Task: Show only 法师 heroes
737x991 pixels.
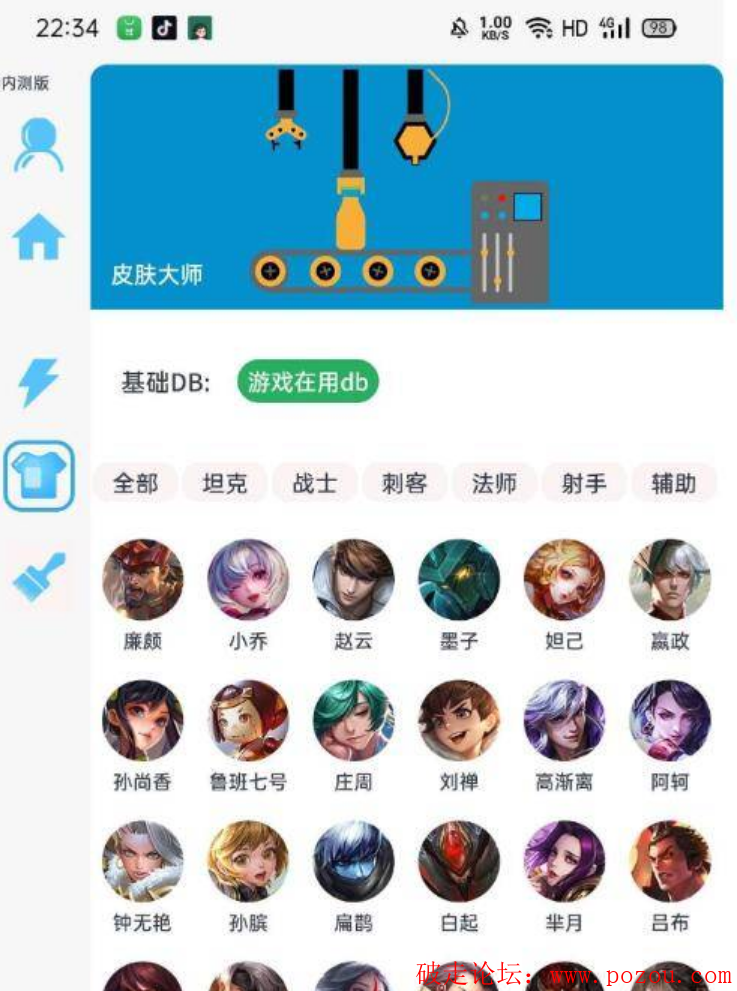Action: [494, 483]
